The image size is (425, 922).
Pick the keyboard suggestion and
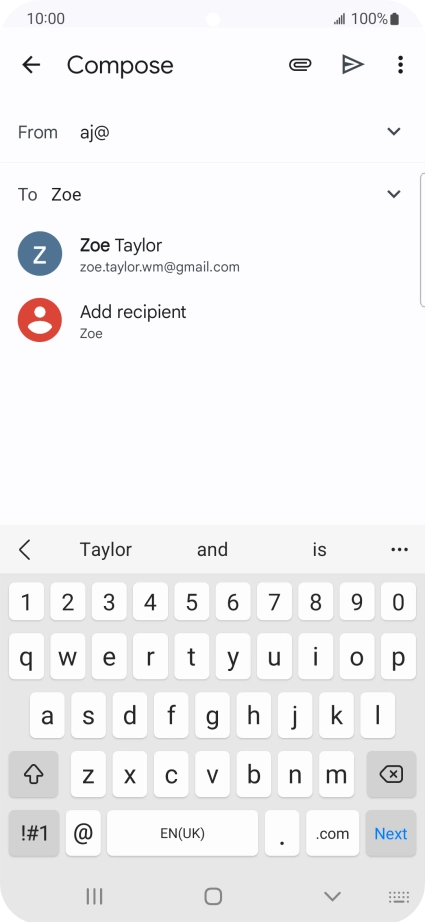tap(212, 550)
